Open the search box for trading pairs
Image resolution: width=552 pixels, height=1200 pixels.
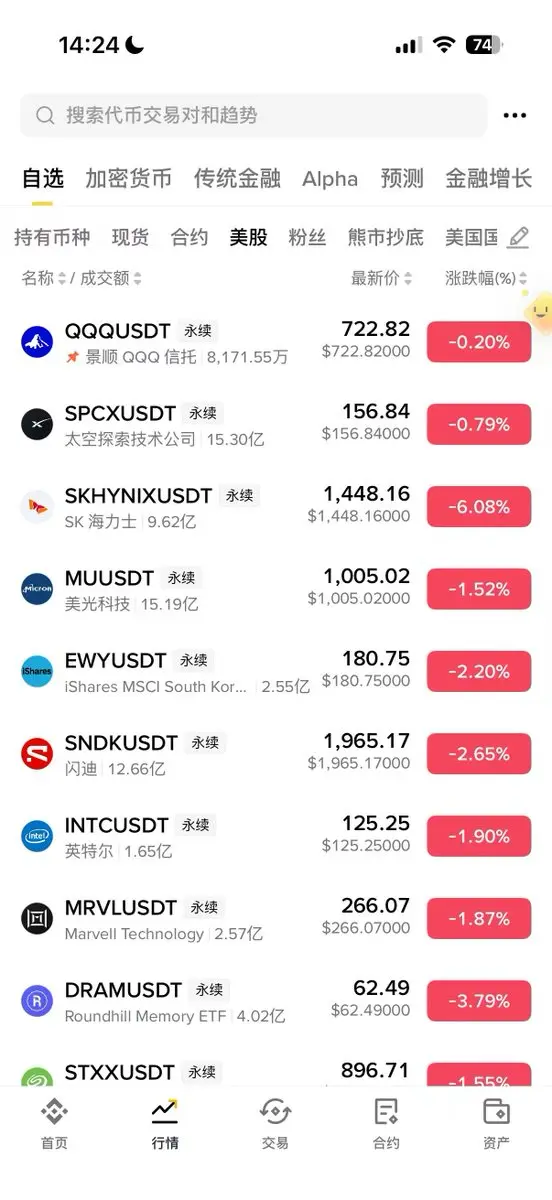click(x=253, y=116)
